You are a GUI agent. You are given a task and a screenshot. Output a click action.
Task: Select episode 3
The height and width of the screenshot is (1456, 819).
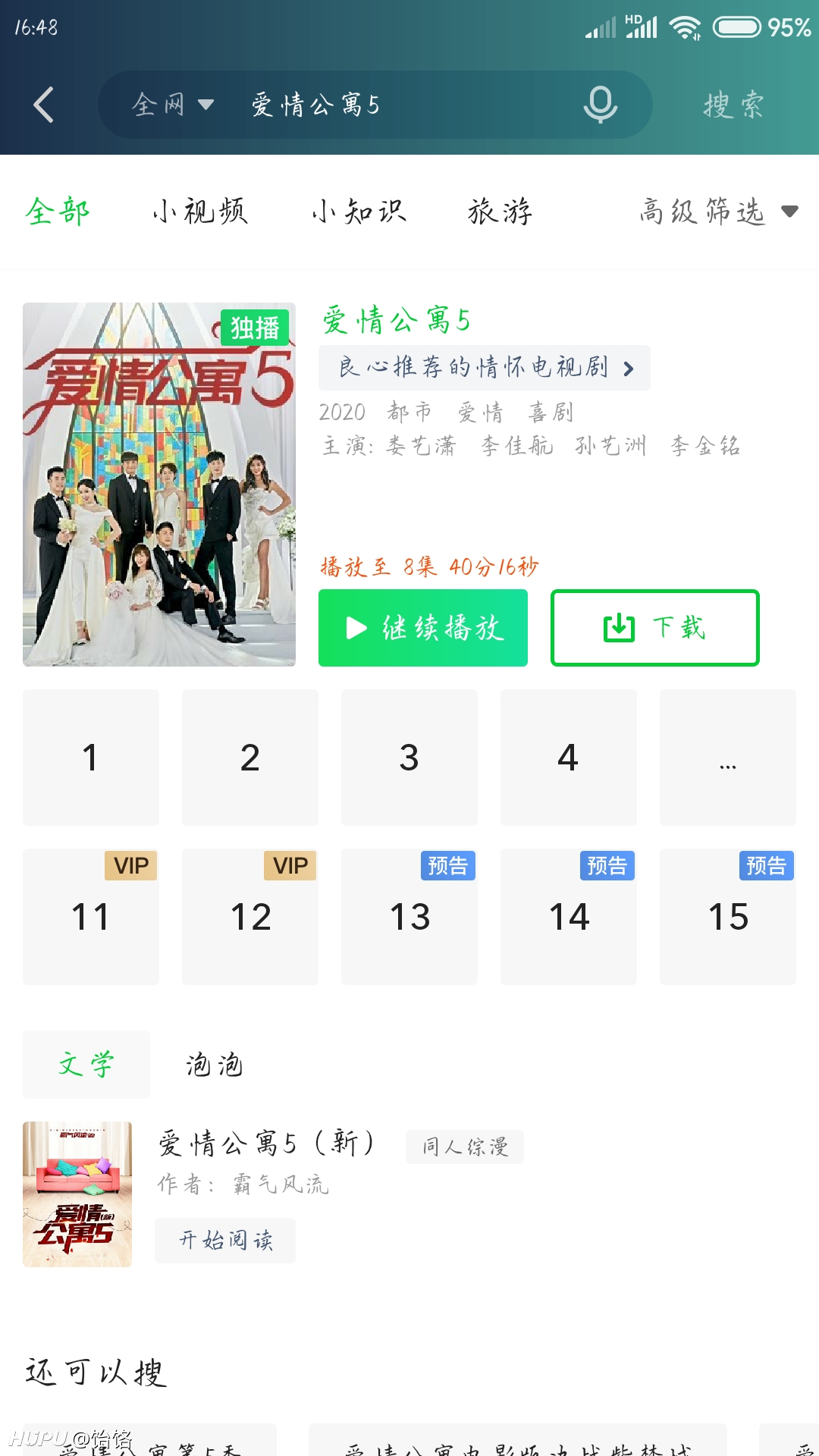[x=409, y=758]
